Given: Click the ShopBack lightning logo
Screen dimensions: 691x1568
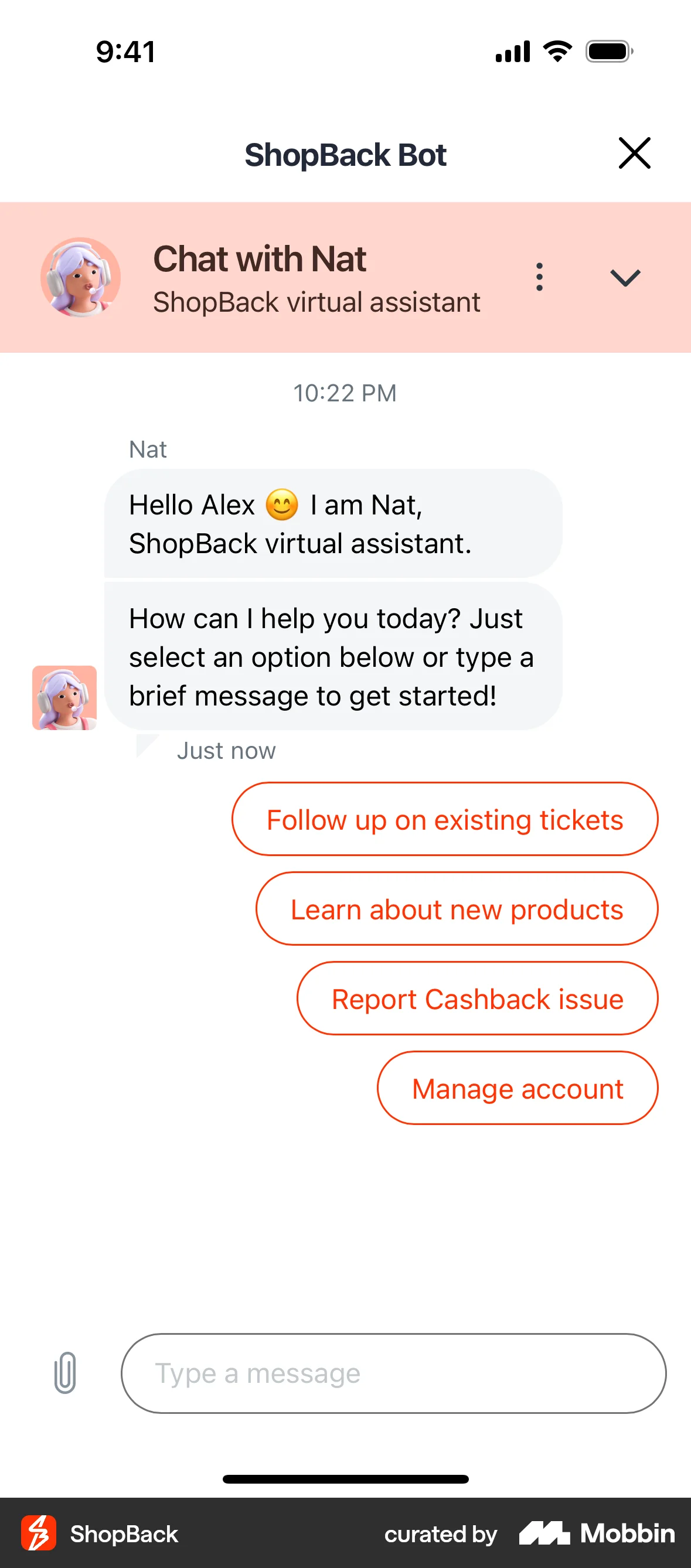Looking at the screenshot, I should pyautogui.click(x=38, y=1534).
